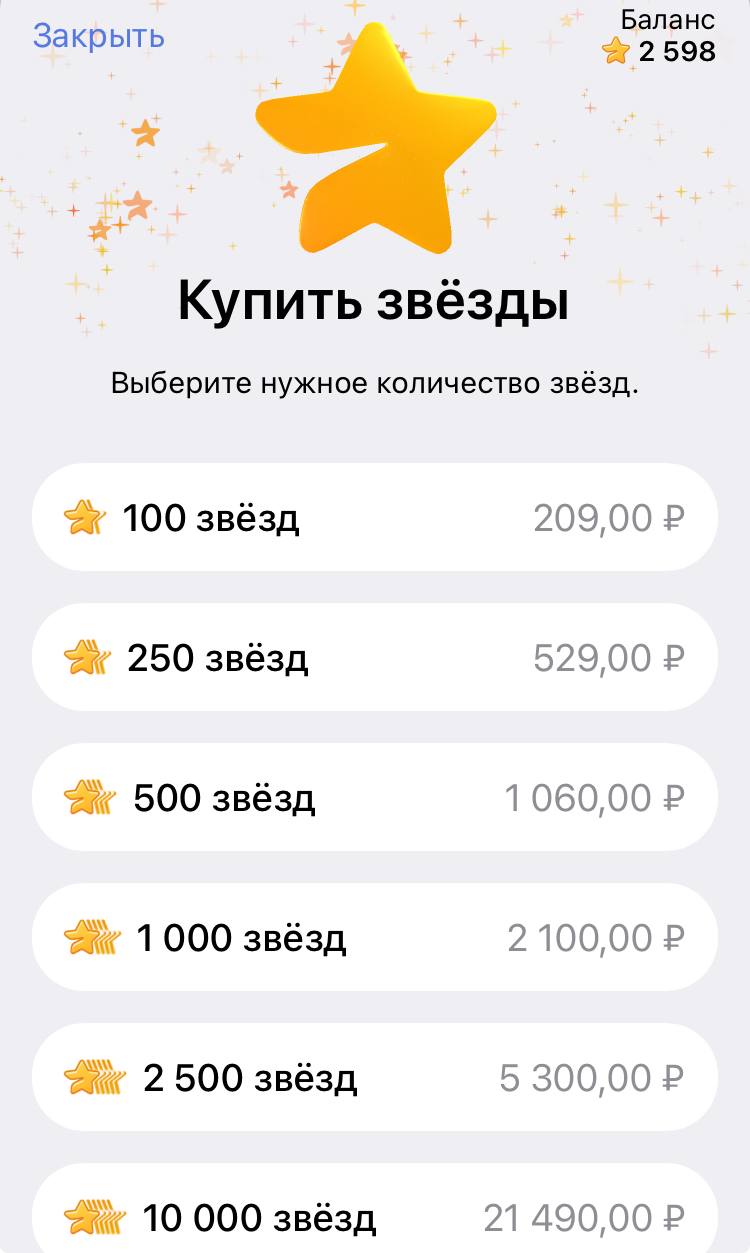Select the 500 звёзд purchase option
This screenshot has height=1253, width=750.
pos(375,797)
